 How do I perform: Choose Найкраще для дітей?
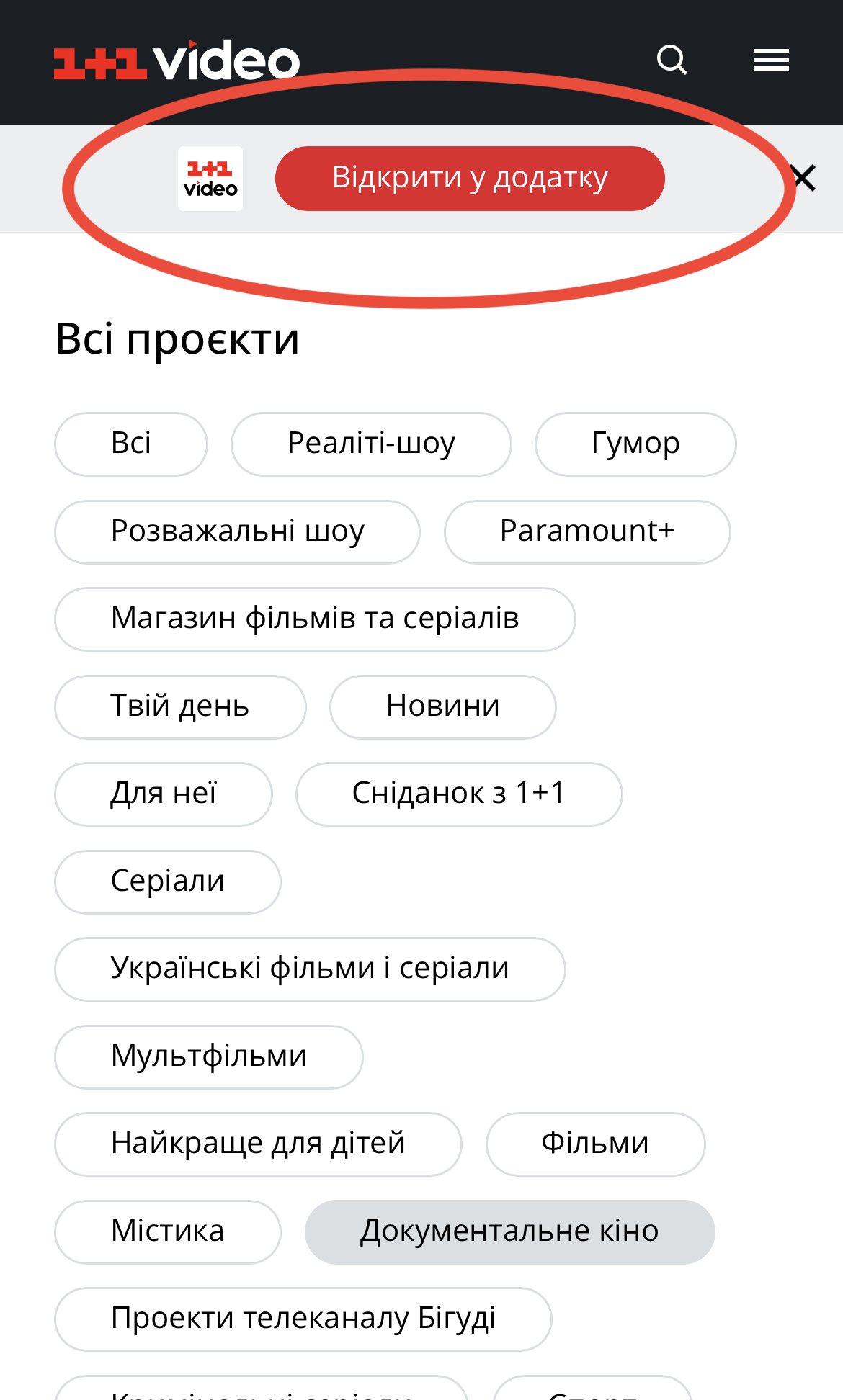258,1144
